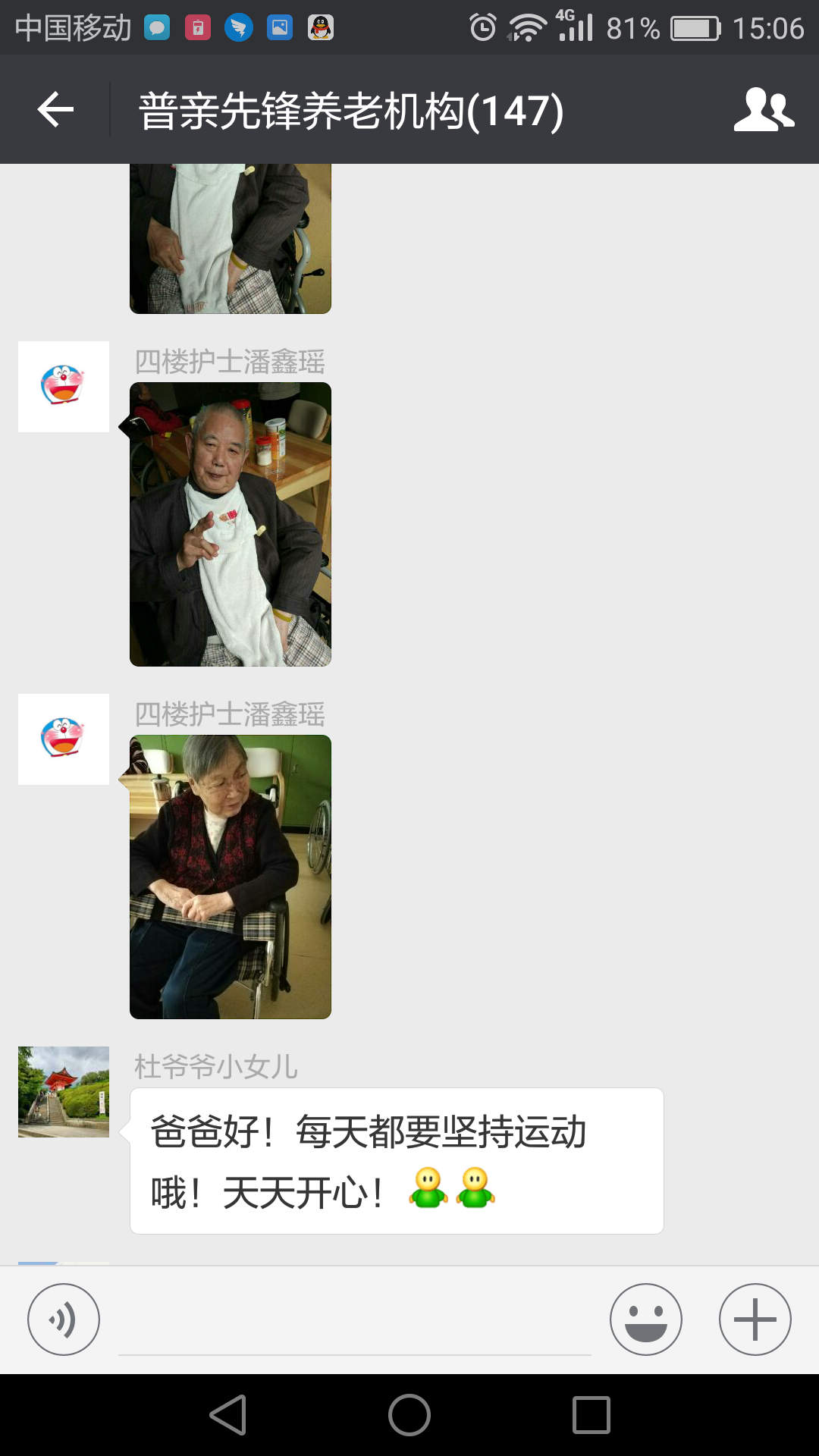This screenshot has height=1456, width=819.
Task: Open 杜爷爷小女儿's profile avatar
Action: (x=64, y=1091)
